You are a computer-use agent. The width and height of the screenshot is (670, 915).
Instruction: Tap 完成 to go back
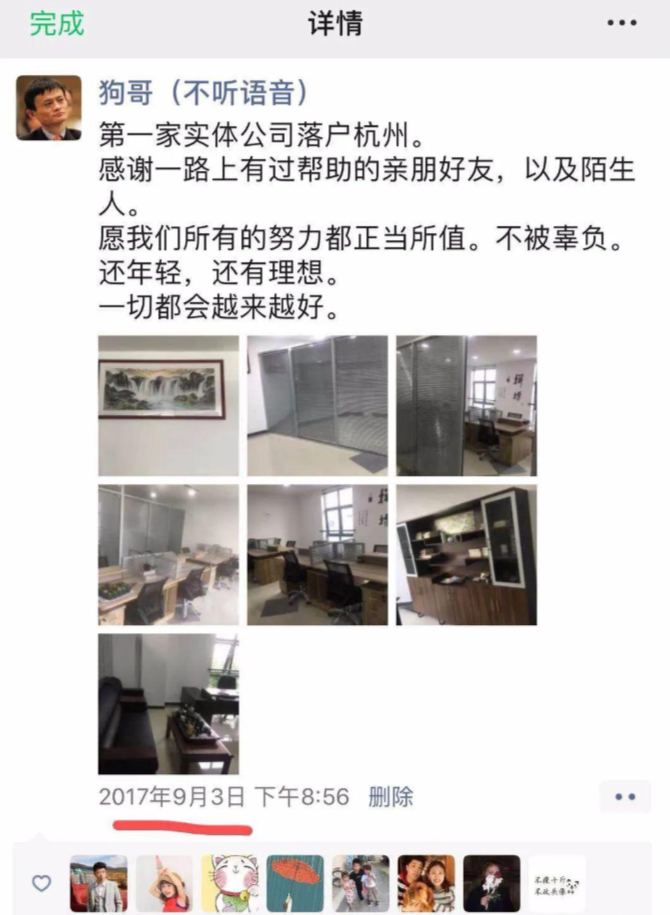point(57,23)
